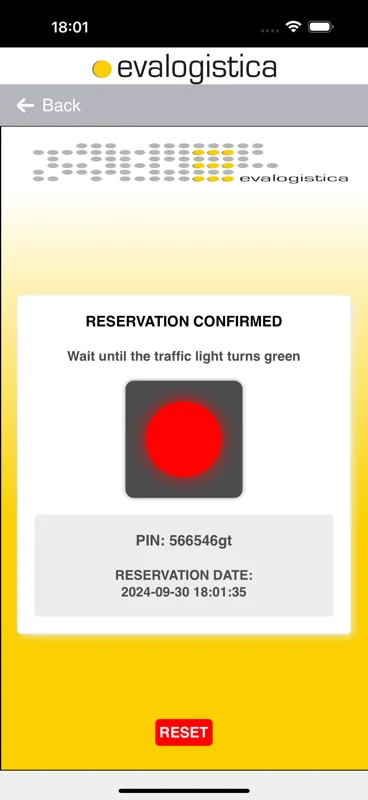Go back using the Back arrow
Screen dimensions: 368x800
(x=25, y=106)
